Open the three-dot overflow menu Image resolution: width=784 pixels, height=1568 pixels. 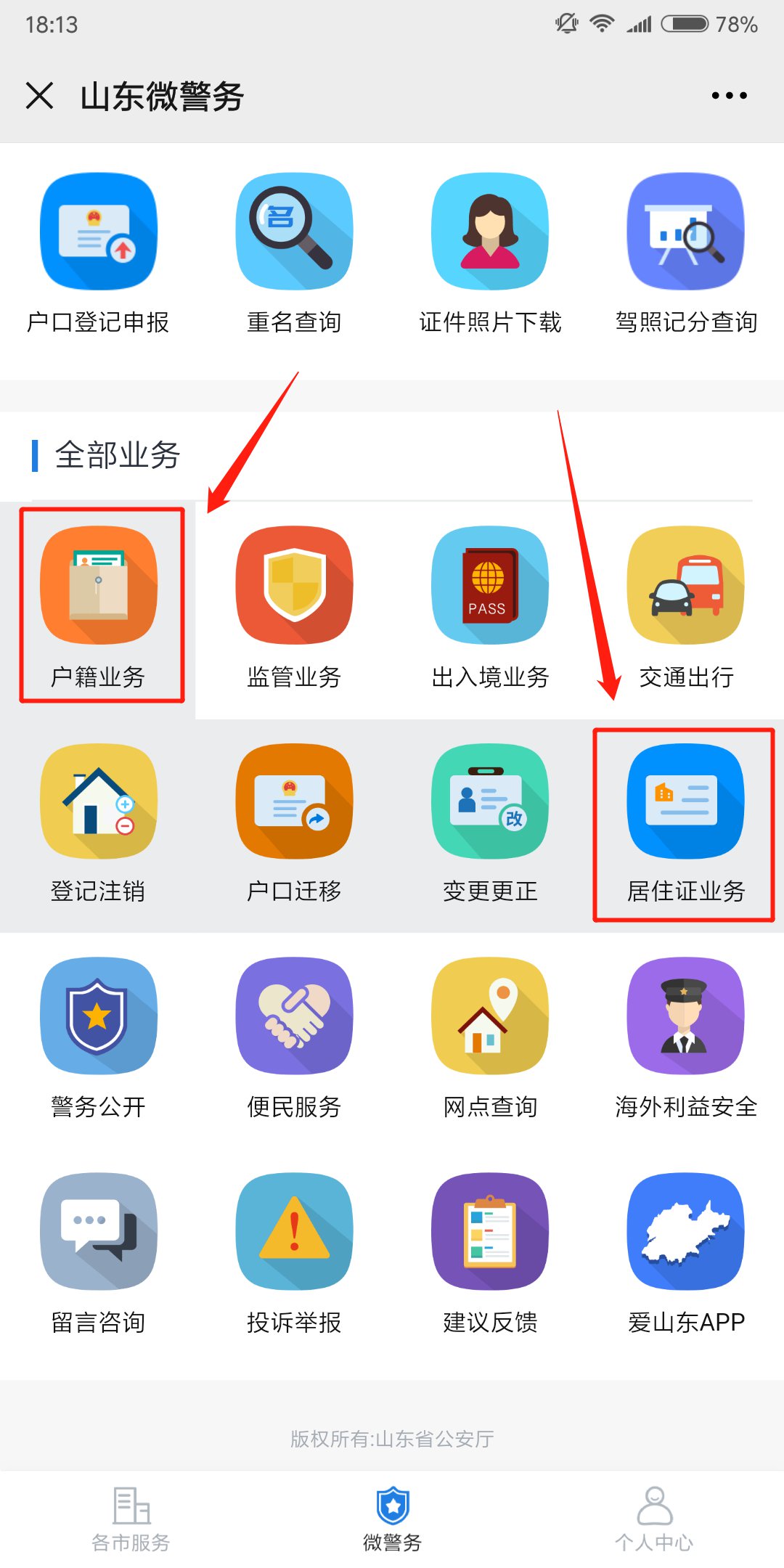click(729, 95)
